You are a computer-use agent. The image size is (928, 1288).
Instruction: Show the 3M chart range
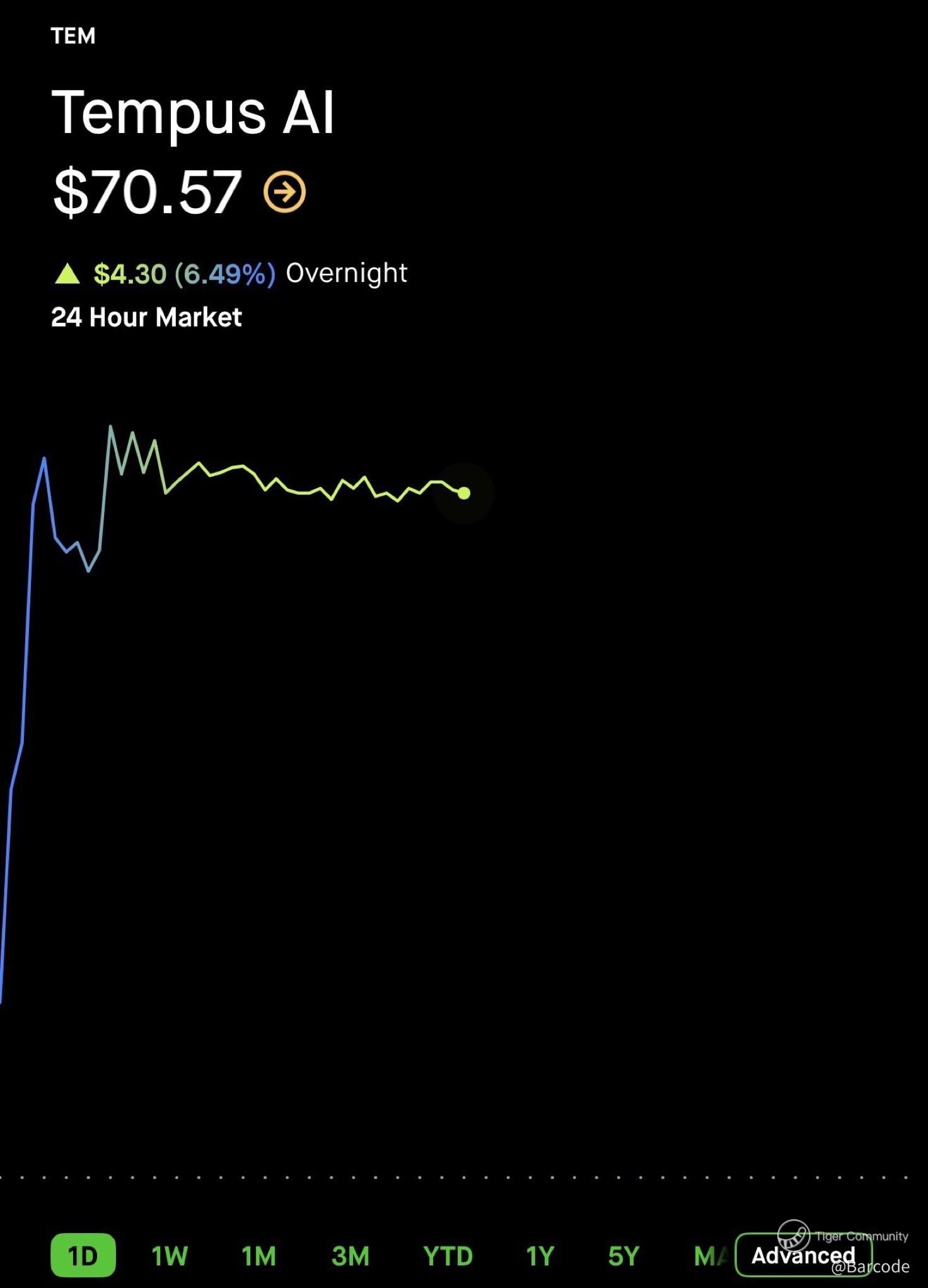point(351,1255)
